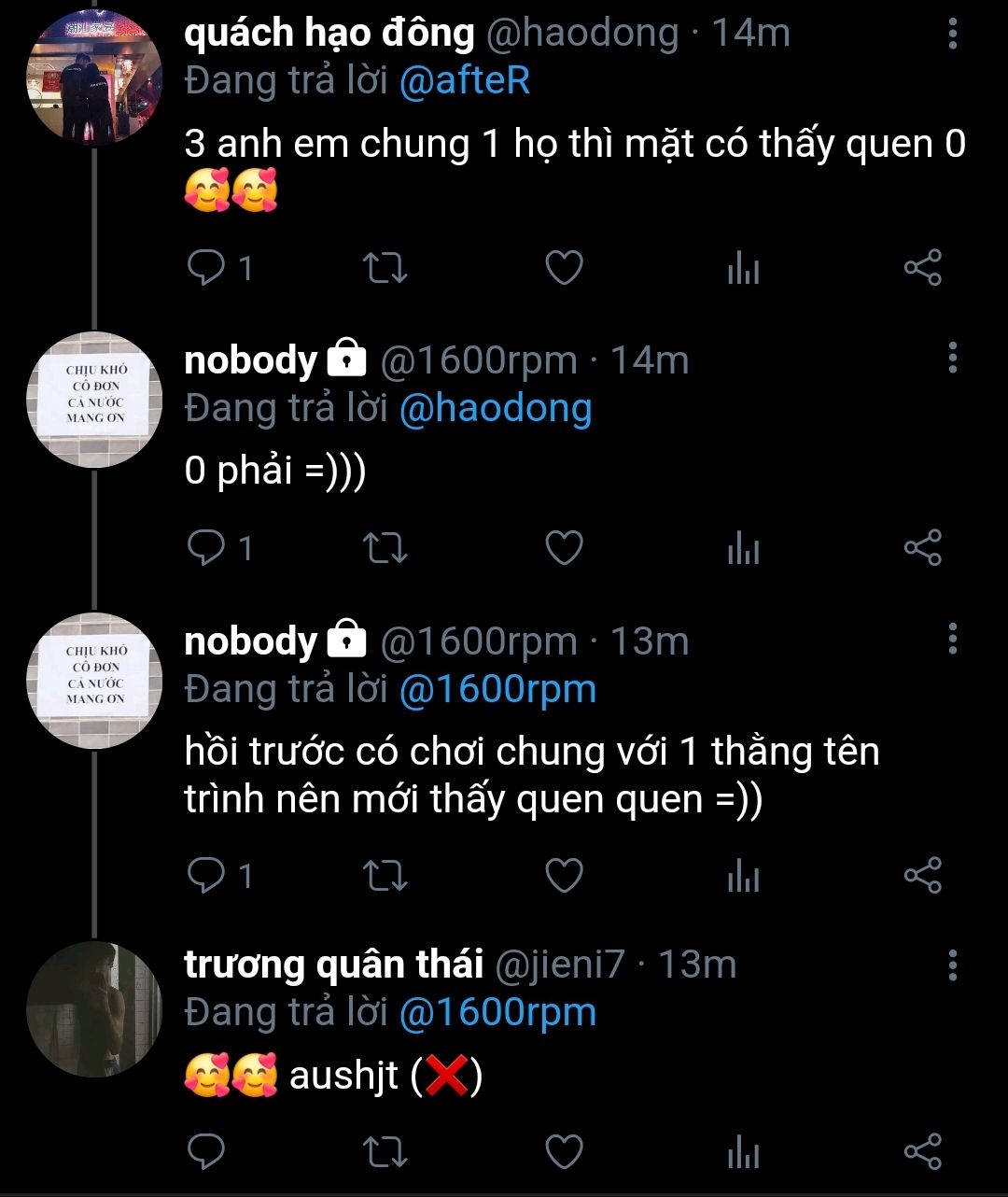The width and height of the screenshot is (1008, 1197).
Task: Open quách hạo đông's profile avatar
Action: pos(94,78)
